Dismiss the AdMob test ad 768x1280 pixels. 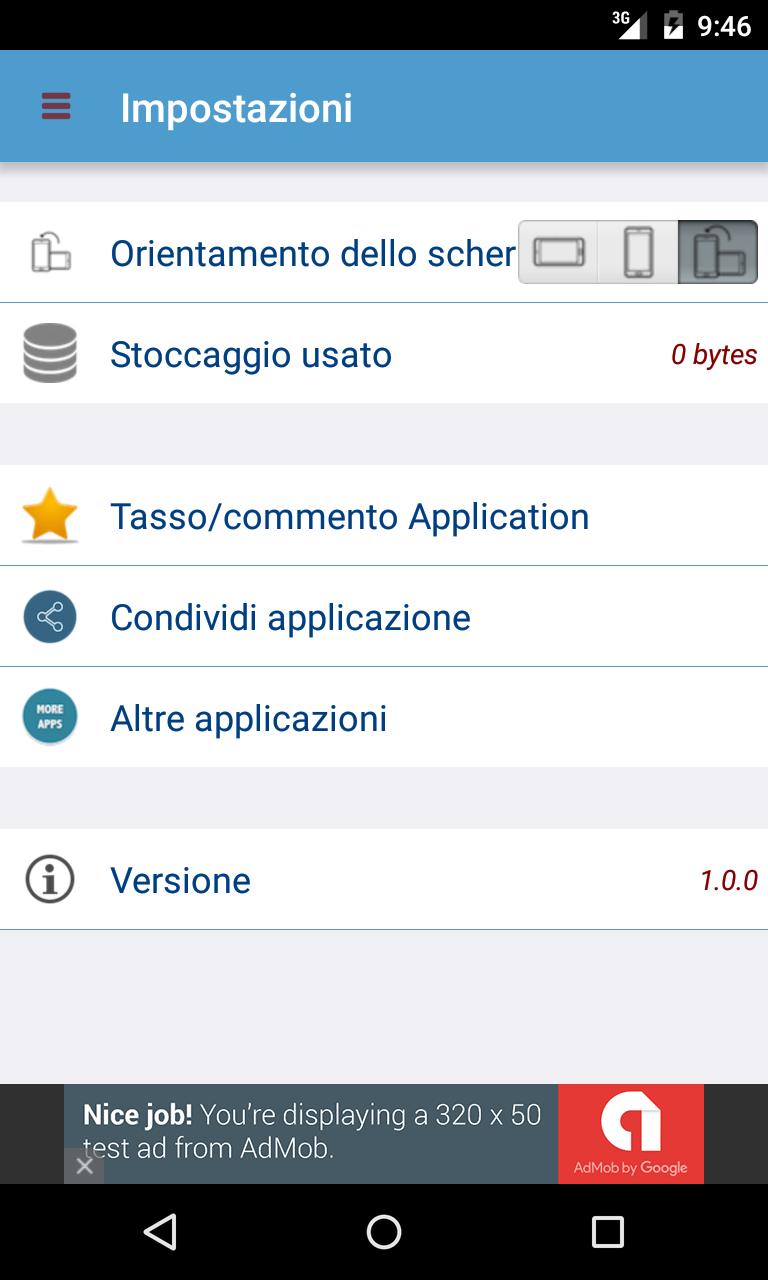tap(84, 1166)
